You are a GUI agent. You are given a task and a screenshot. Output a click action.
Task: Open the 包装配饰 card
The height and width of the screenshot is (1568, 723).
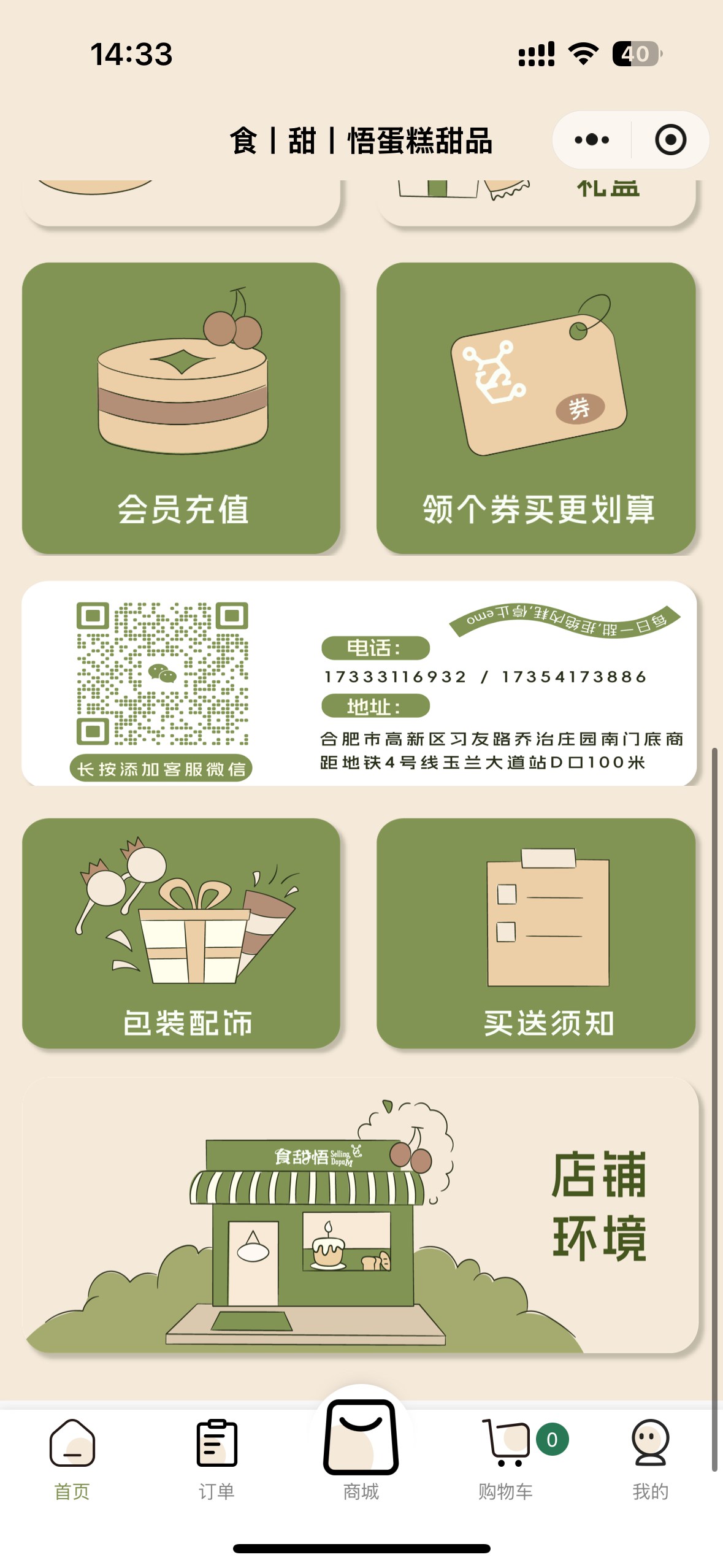click(x=182, y=933)
